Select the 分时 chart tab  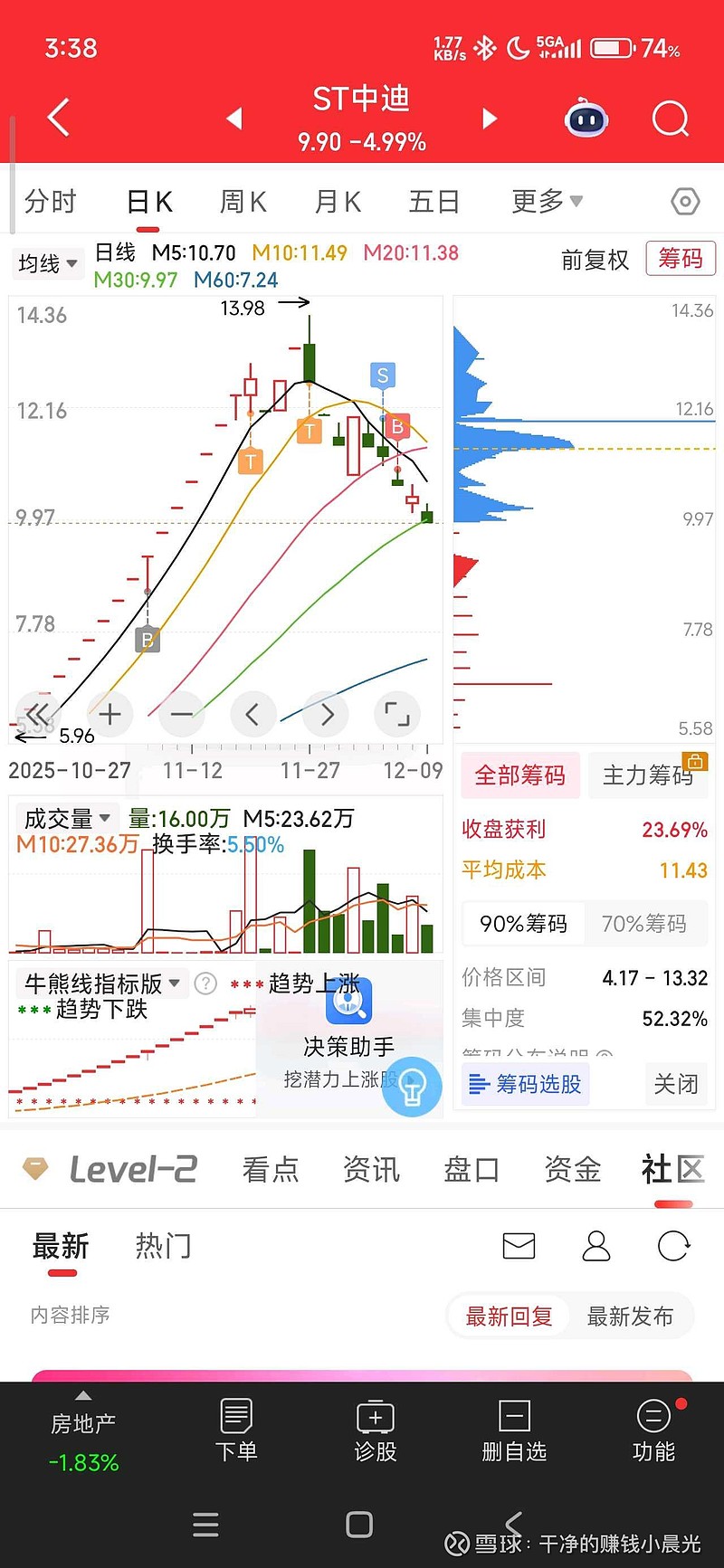point(51,202)
